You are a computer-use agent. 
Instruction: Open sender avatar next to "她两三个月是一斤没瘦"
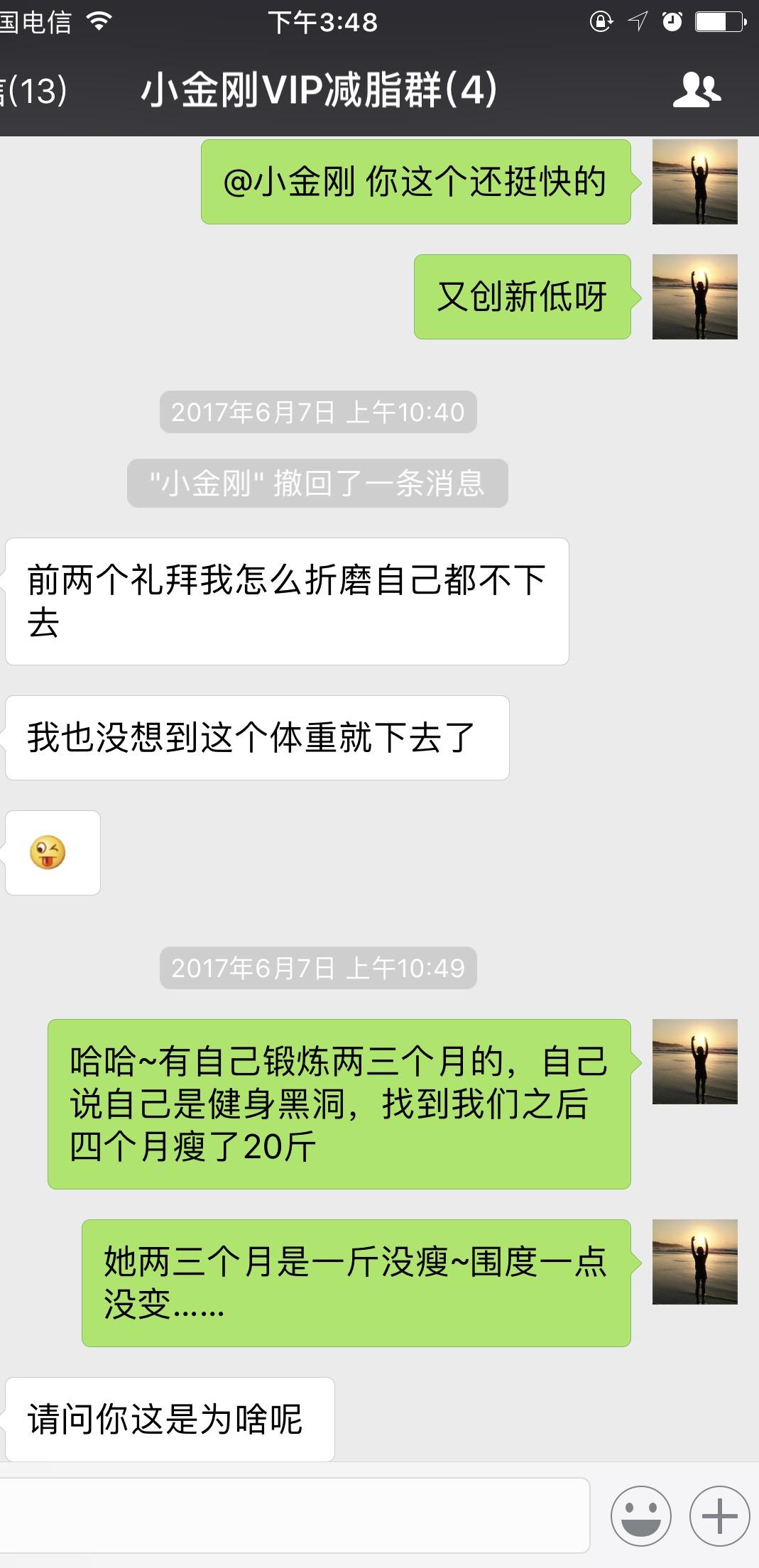point(694,1262)
